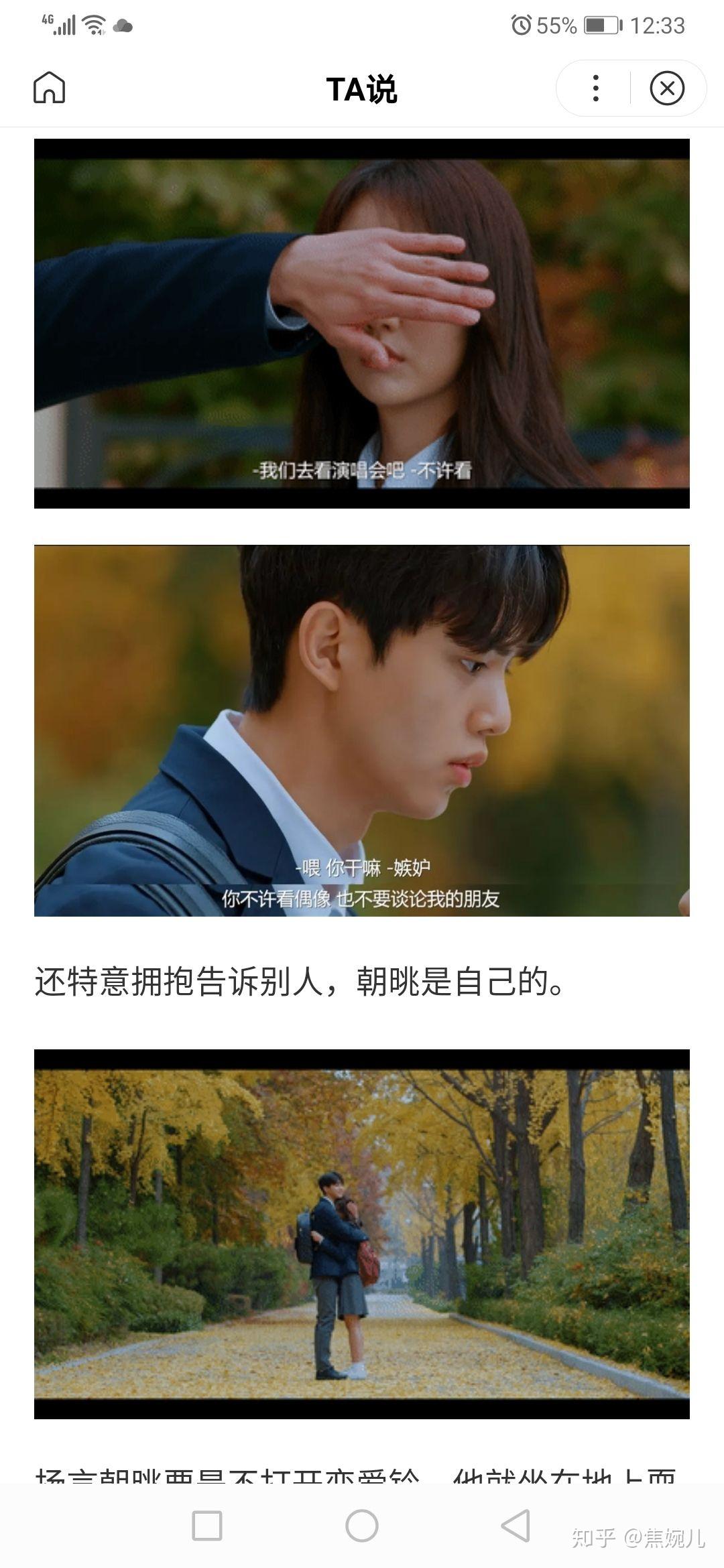Tap the system home button
This screenshot has width=724, height=1568.
click(x=362, y=1526)
